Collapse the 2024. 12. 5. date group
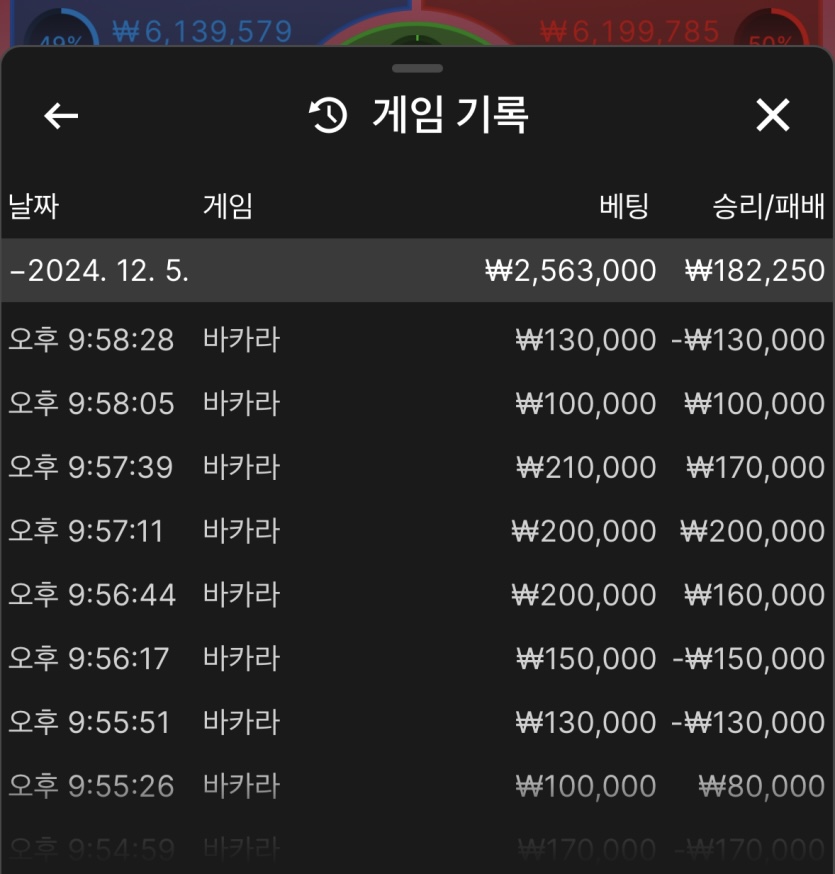The image size is (835, 874). 100,270
